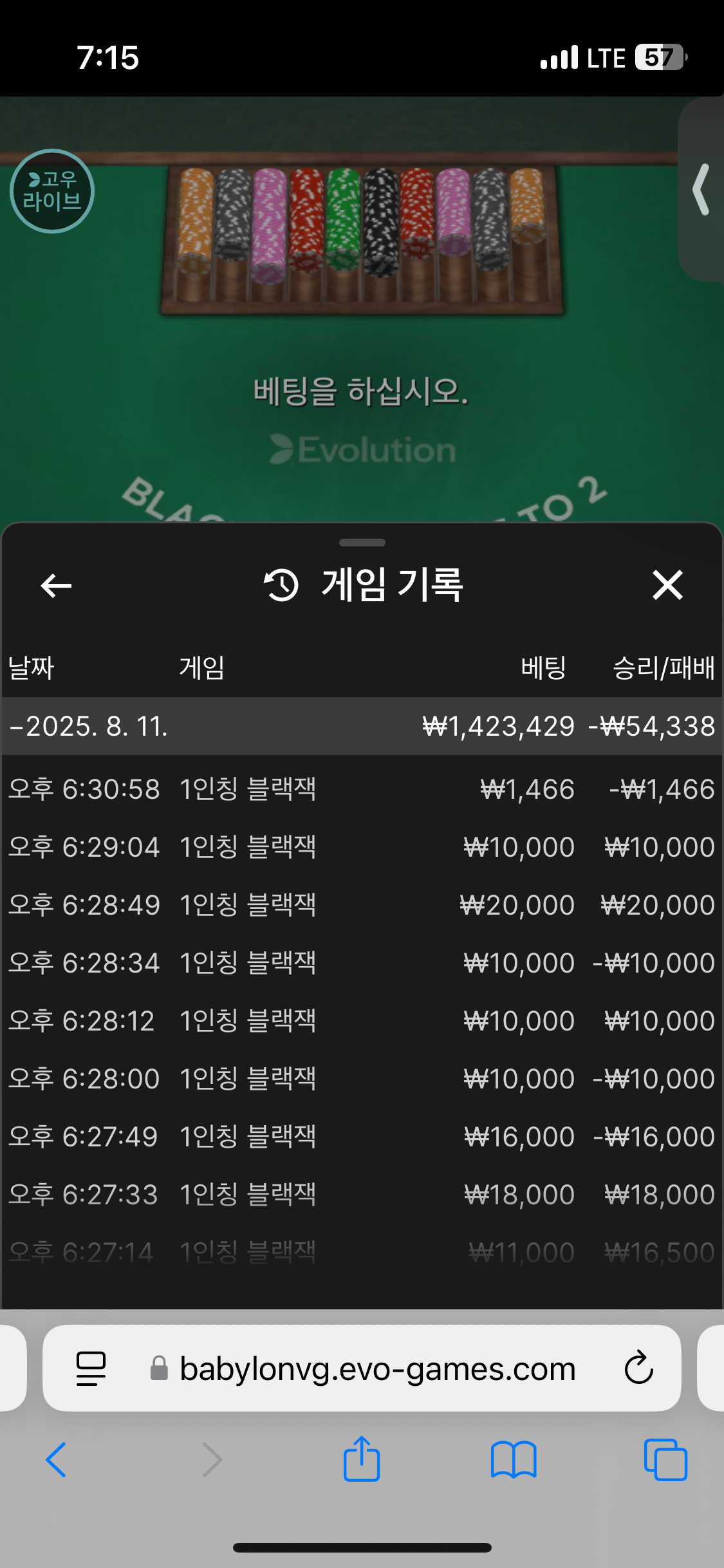Close the 게임 기록 panel
724x1568 pixels.
coord(667,585)
